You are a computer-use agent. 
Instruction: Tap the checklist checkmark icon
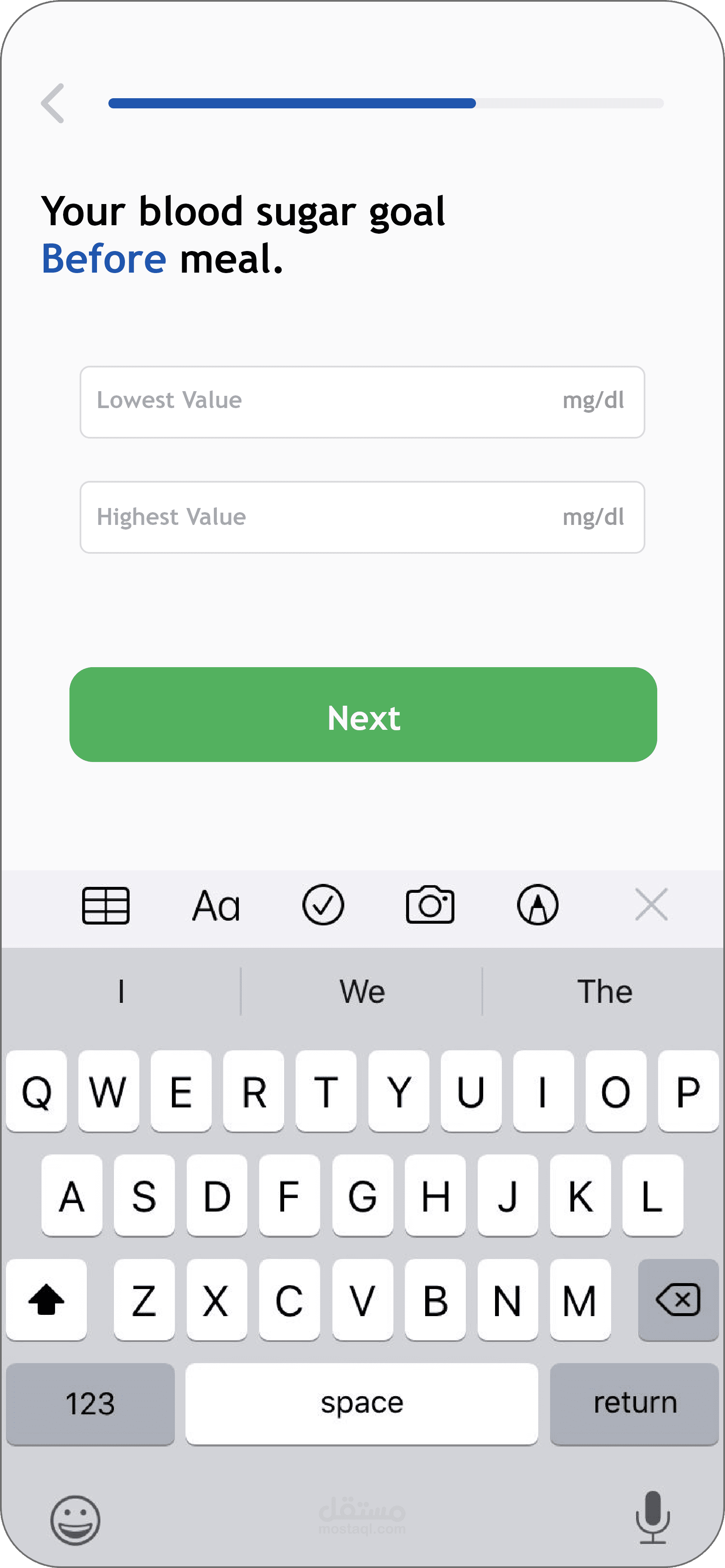pos(323,905)
